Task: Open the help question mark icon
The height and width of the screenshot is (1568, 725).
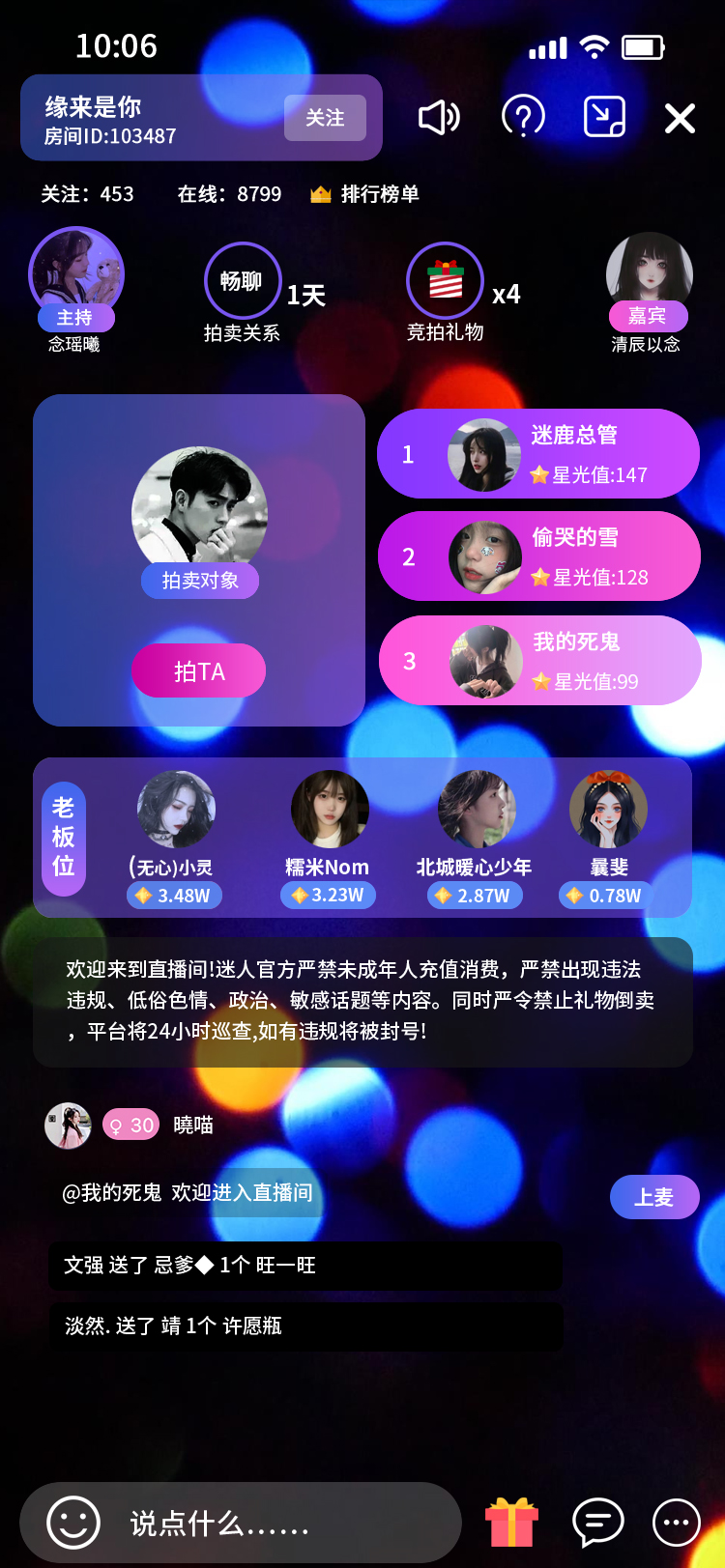Action: (x=523, y=118)
